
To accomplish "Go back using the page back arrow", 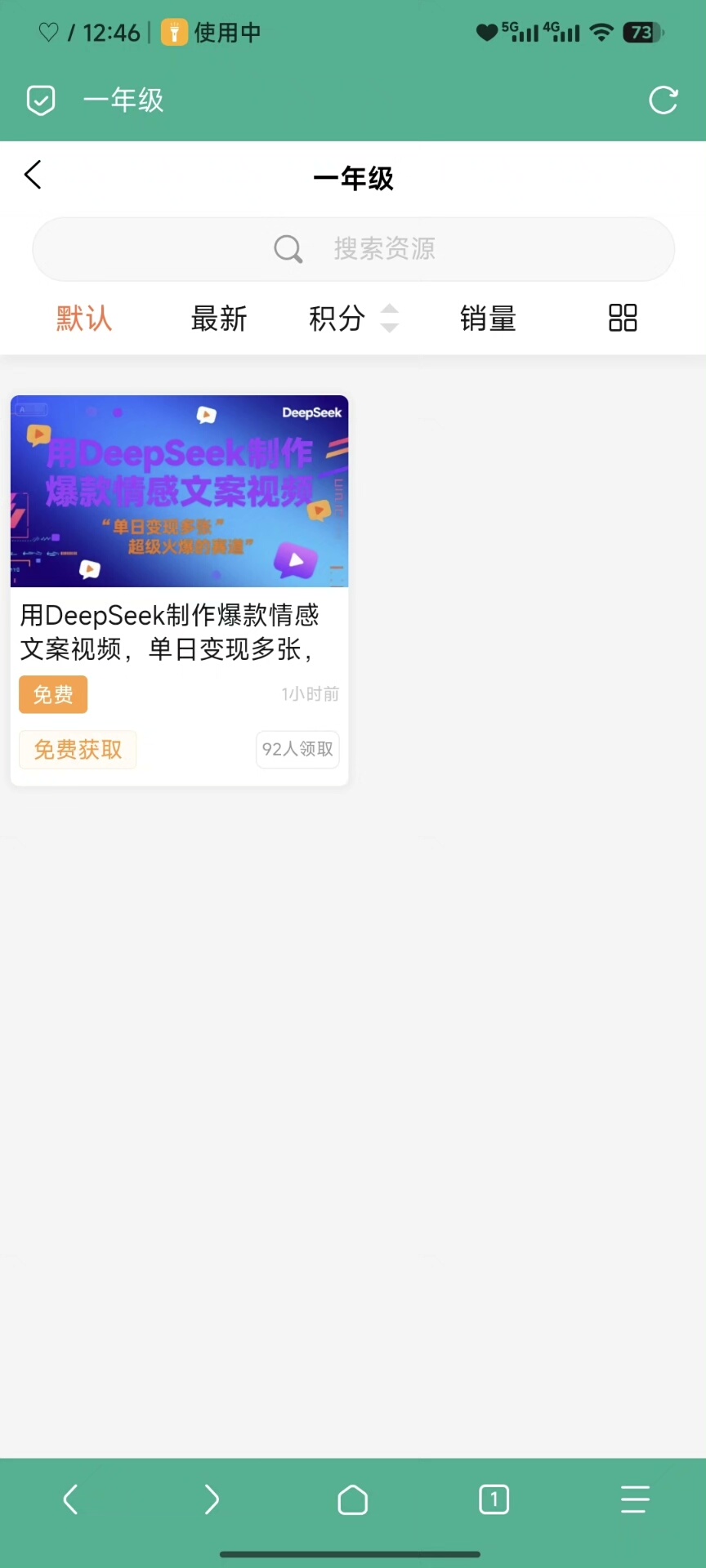I will tap(33, 175).
